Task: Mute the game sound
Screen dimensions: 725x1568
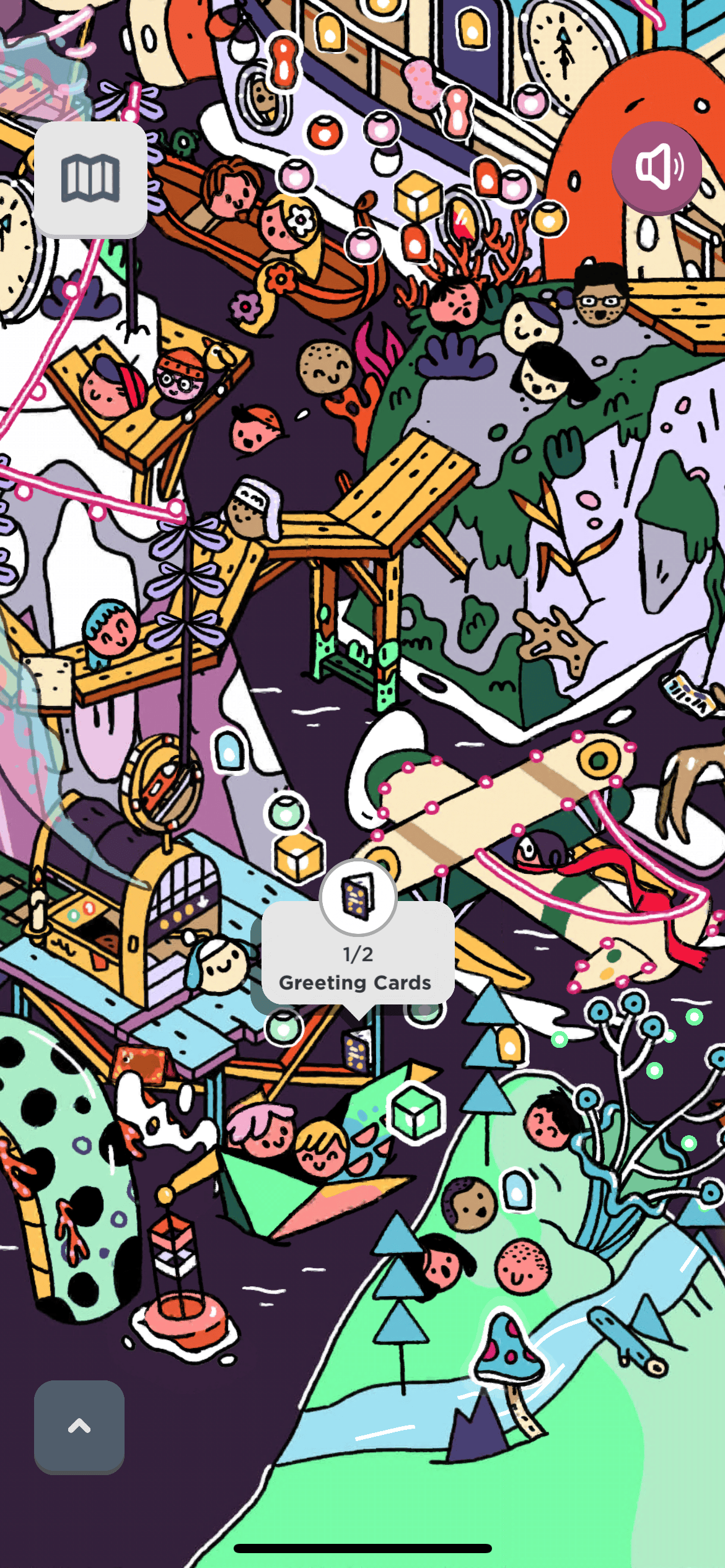Action: click(x=657, y=167)
